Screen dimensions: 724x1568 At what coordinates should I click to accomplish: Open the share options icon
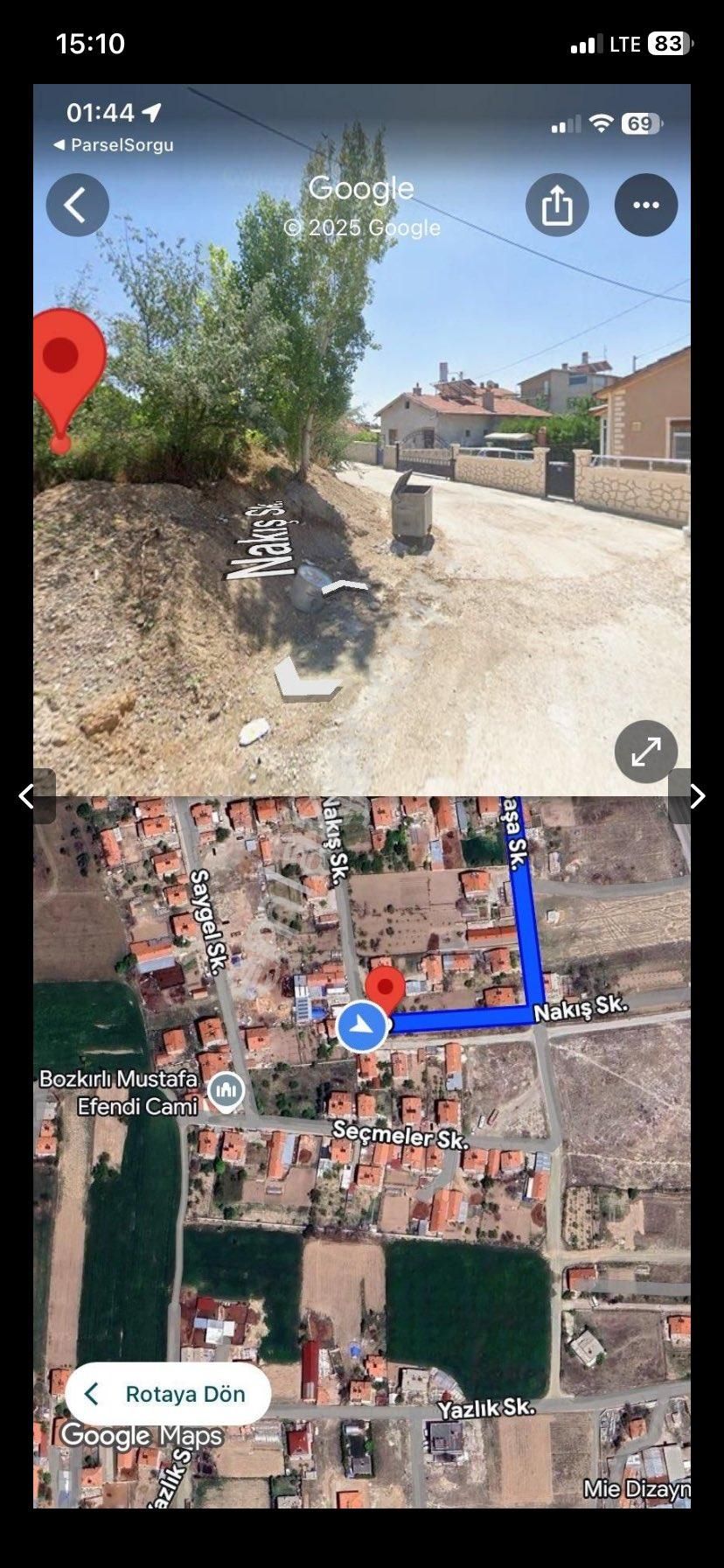[557, 204]
